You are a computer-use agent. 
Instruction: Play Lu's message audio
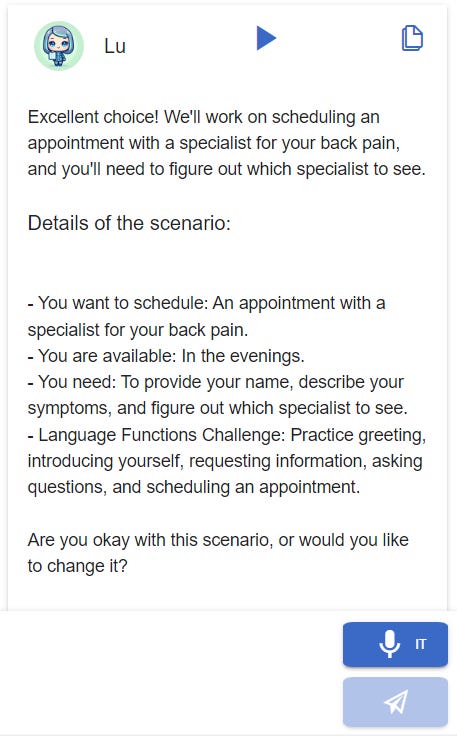pos(266,38)
